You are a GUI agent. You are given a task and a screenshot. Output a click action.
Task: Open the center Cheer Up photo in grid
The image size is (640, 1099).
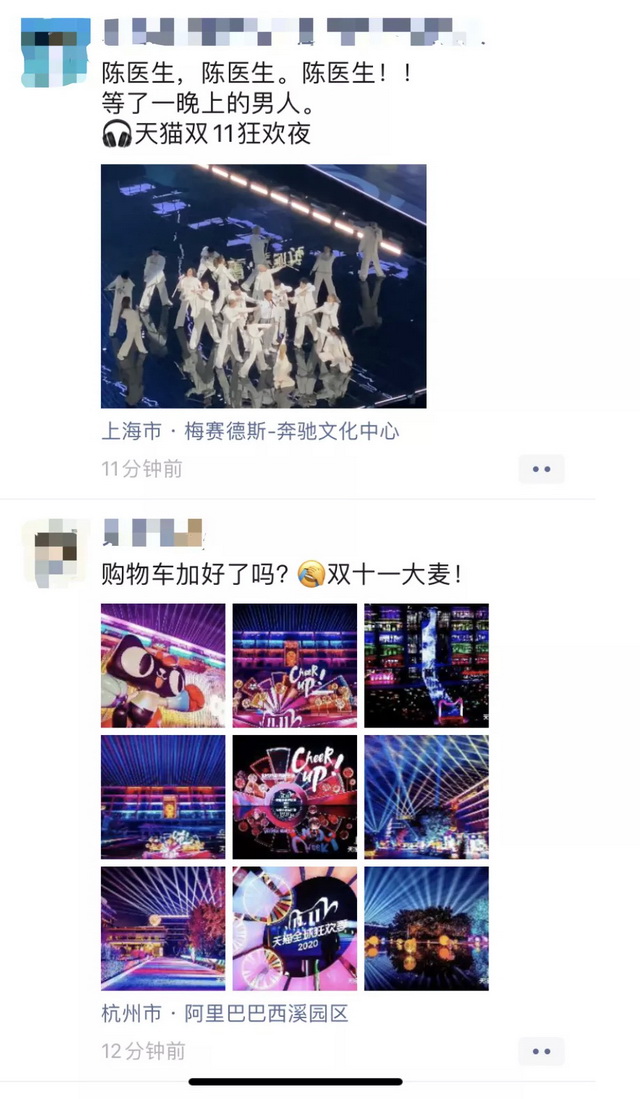coord(294,797)
